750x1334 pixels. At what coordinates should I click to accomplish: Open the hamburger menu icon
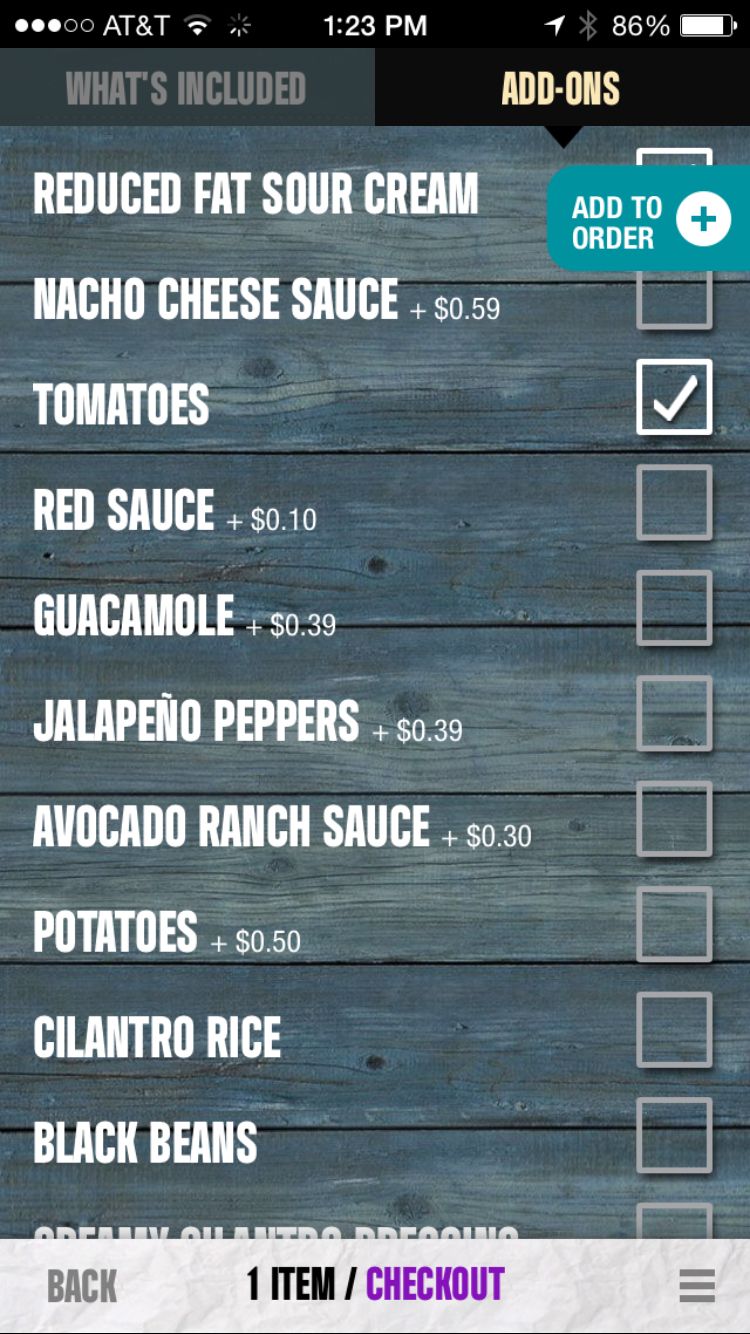697,1286
